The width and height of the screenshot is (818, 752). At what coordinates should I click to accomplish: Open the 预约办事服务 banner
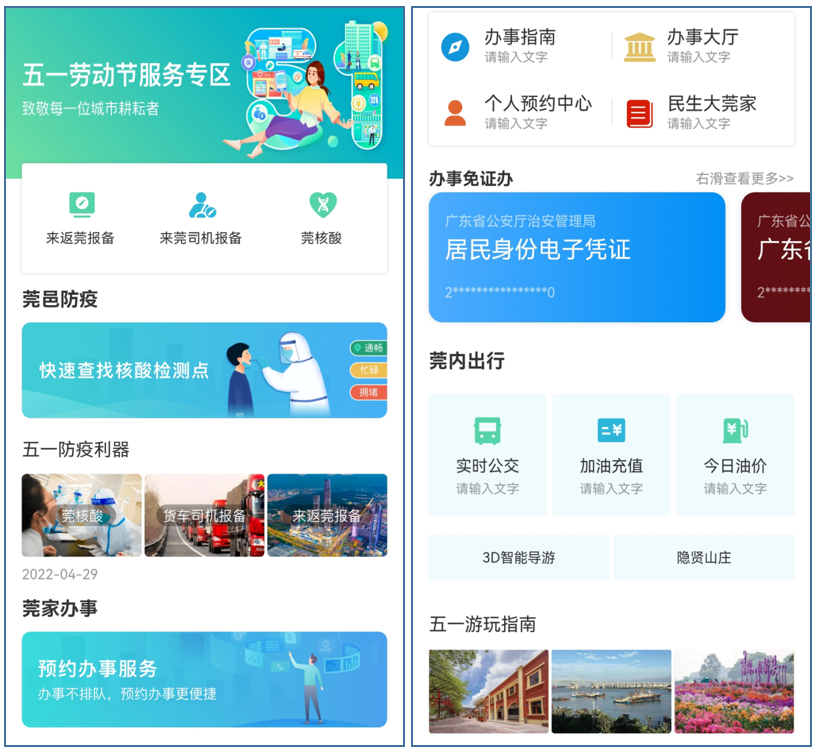coord(204,679)
